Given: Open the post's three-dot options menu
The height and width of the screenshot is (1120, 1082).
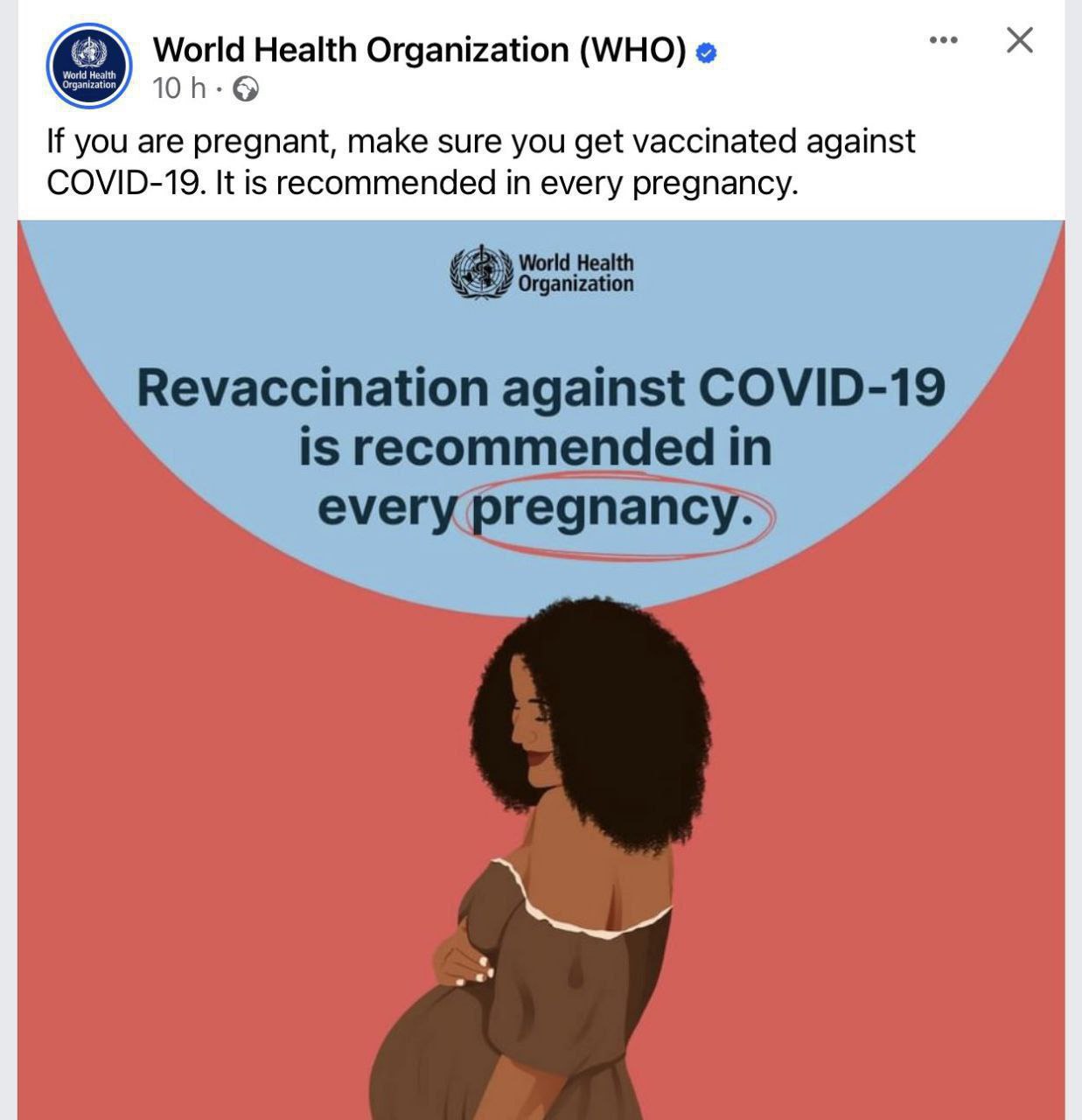Looking at the screenshot, I should pos(943,40).
